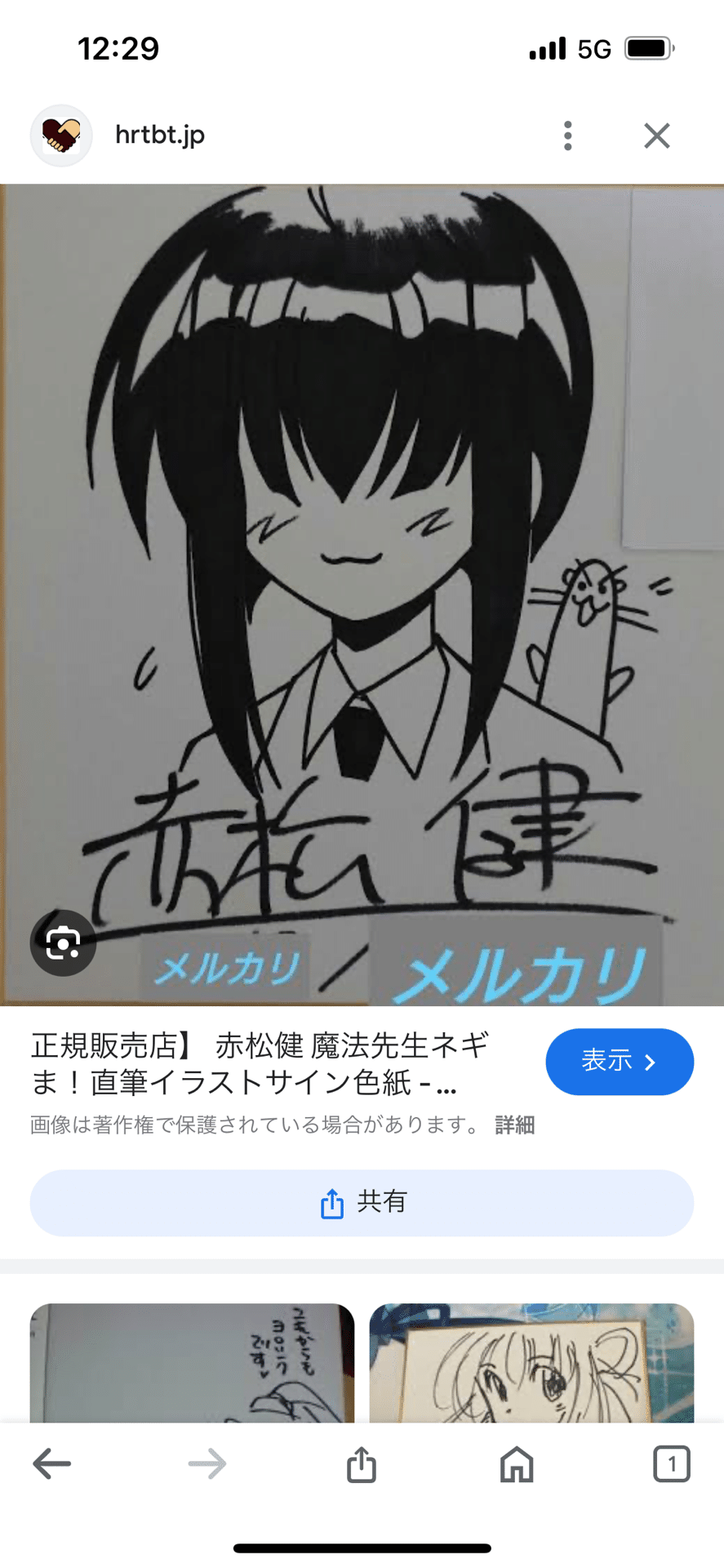Tap the blue 表示 button
The width and height of the screenshot is (724, 1568).
(x=619, y=1061)
